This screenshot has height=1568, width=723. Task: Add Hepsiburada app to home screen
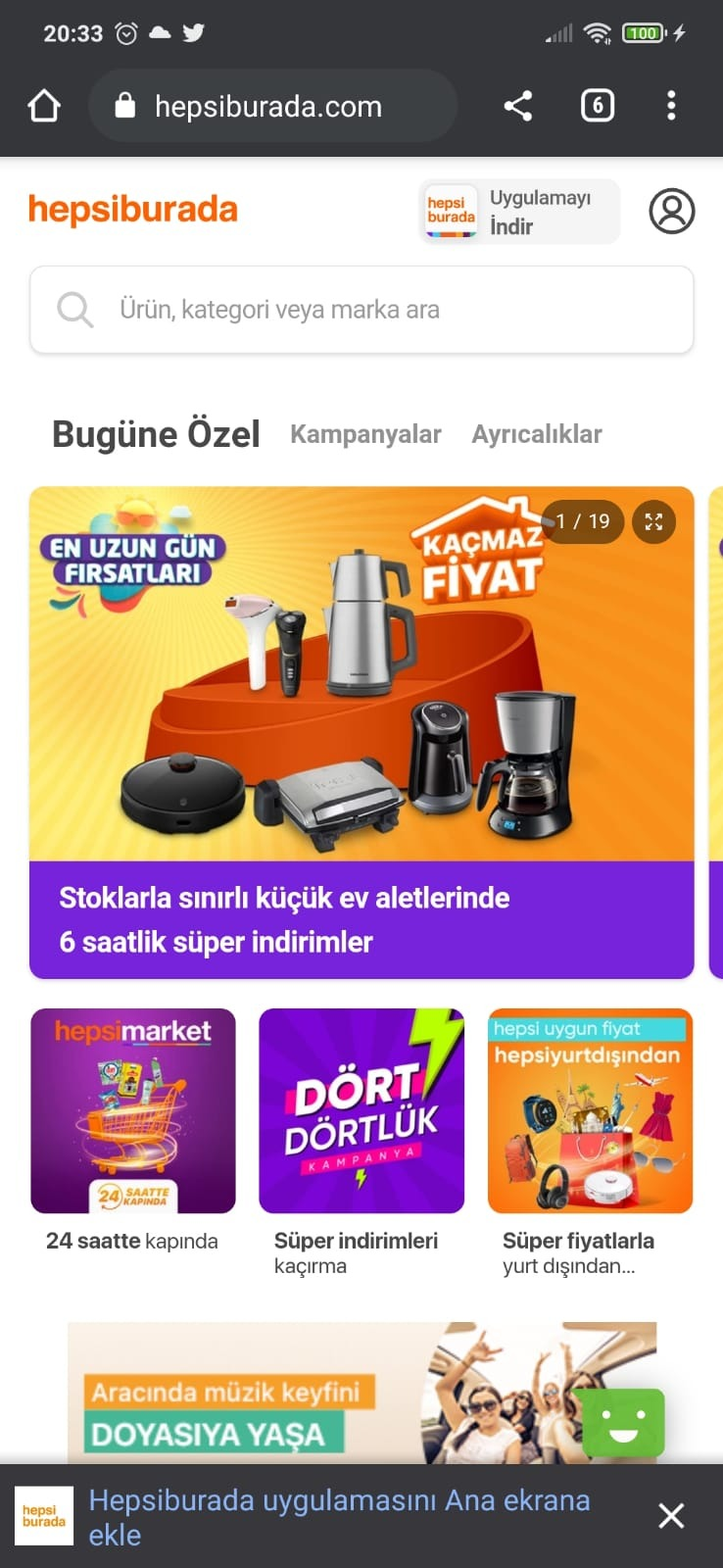pos(339,1516)
